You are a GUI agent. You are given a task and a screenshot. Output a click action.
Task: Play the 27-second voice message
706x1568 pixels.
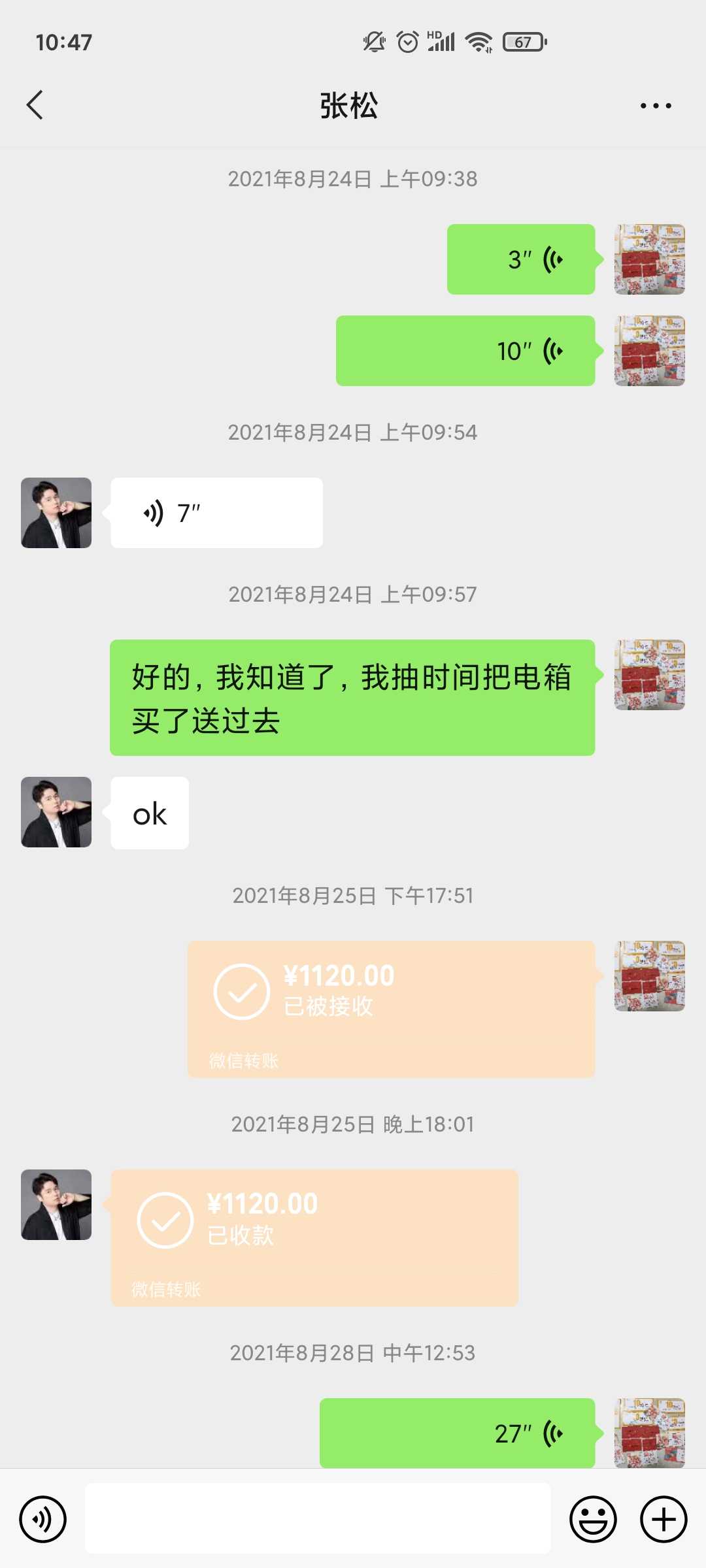point(457,1433)
